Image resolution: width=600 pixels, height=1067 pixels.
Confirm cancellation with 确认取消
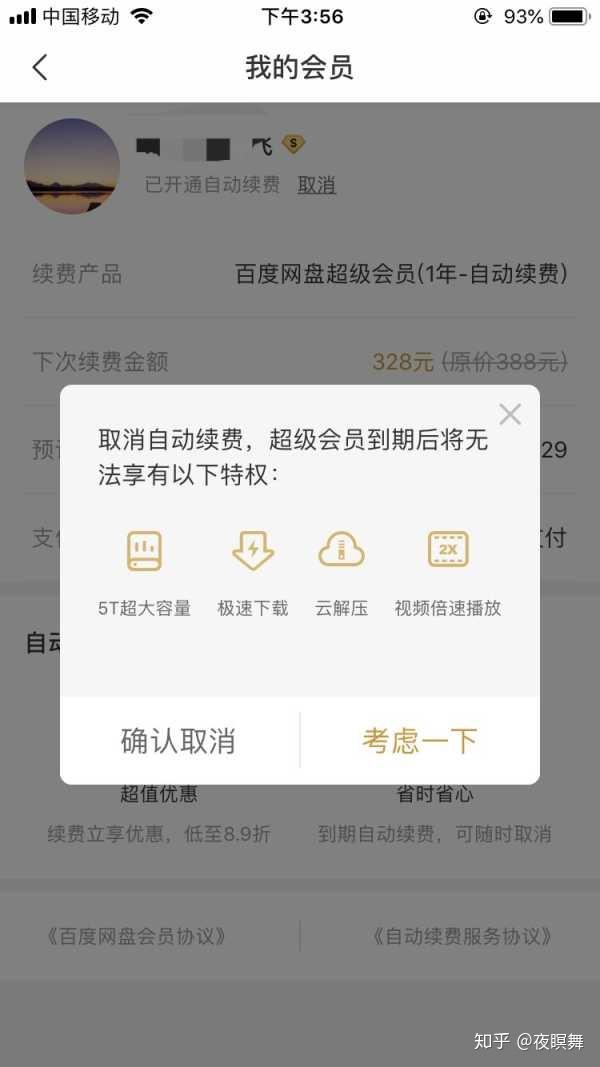[x=179, y=740]
